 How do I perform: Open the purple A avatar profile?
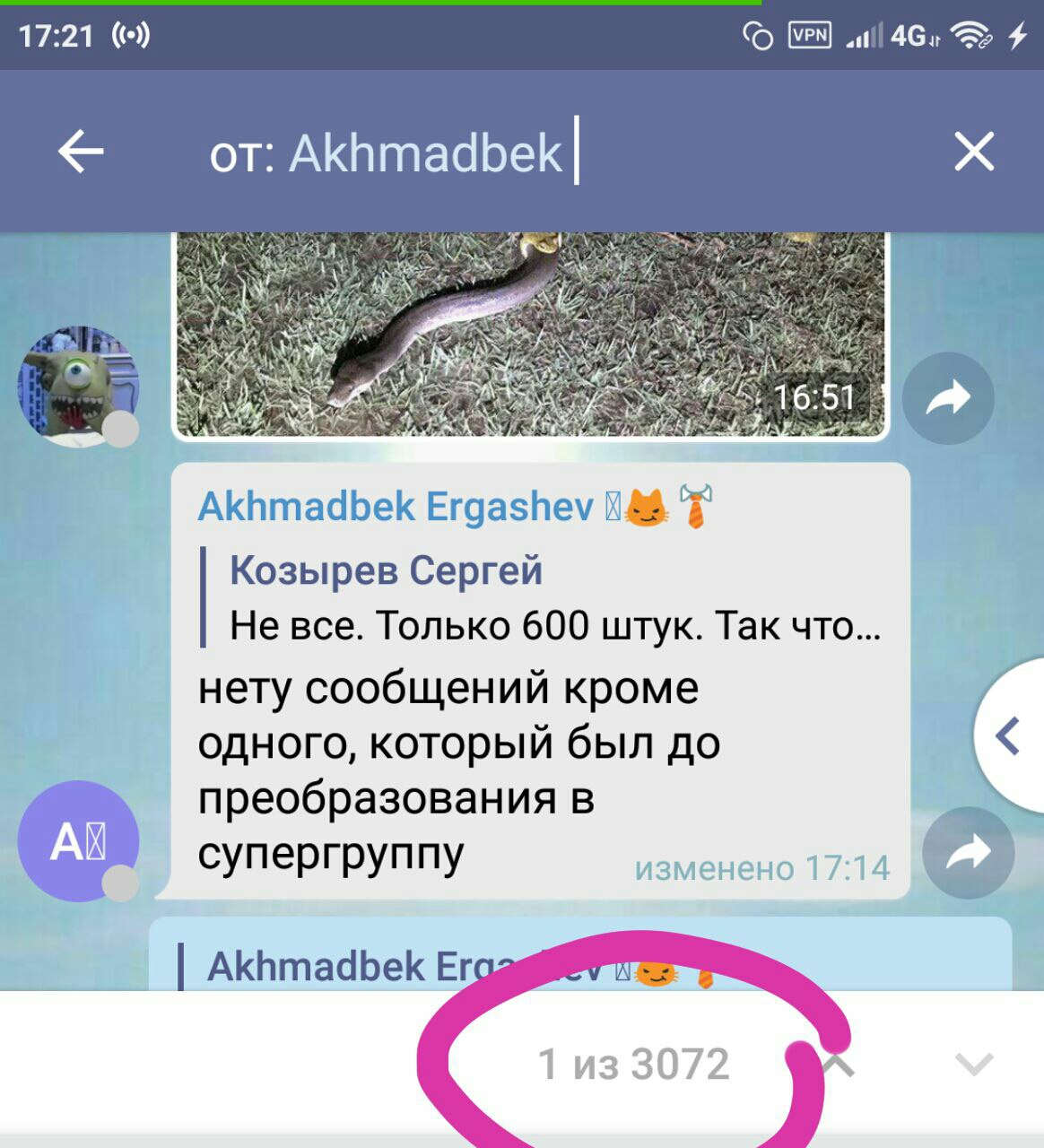[x=78, y=841]
